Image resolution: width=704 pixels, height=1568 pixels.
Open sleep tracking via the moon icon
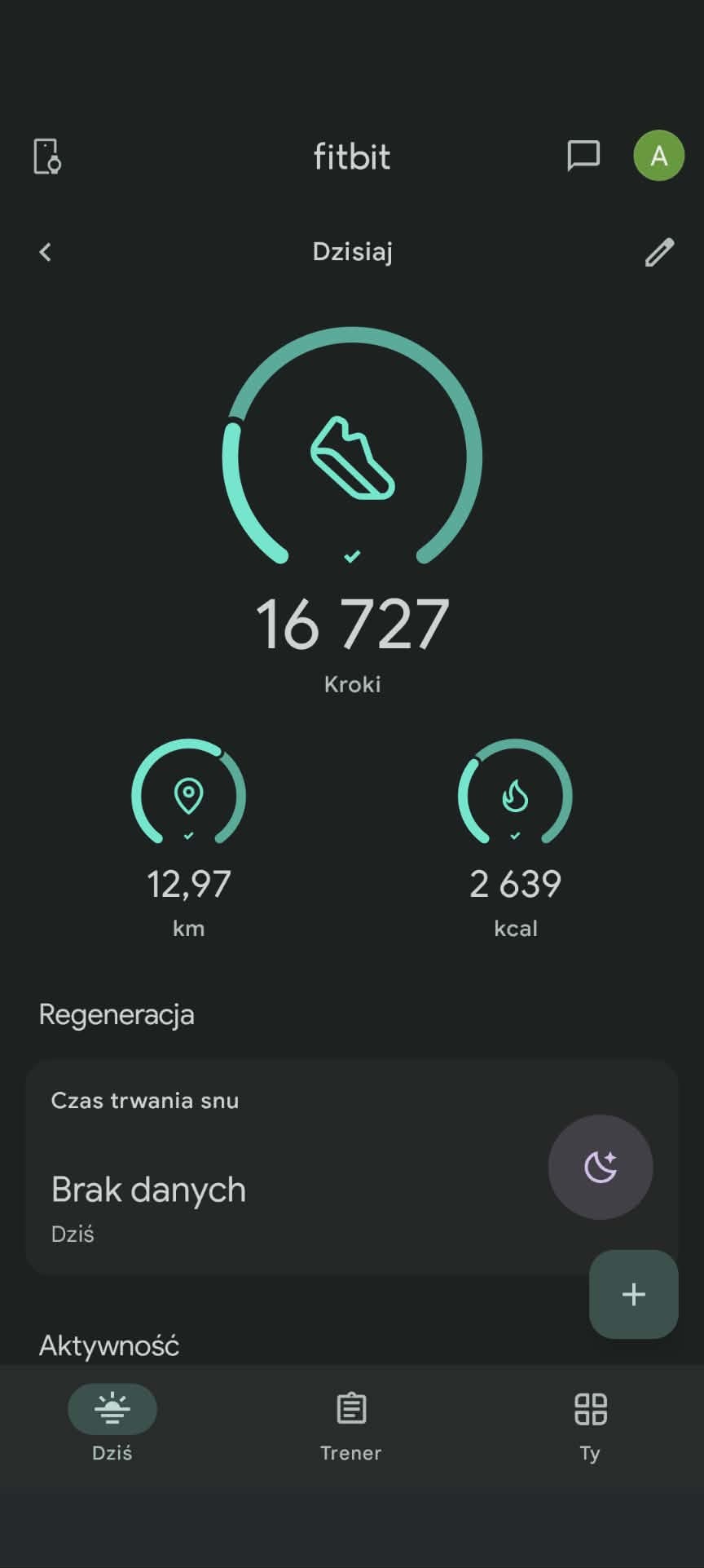point(601,1167)
